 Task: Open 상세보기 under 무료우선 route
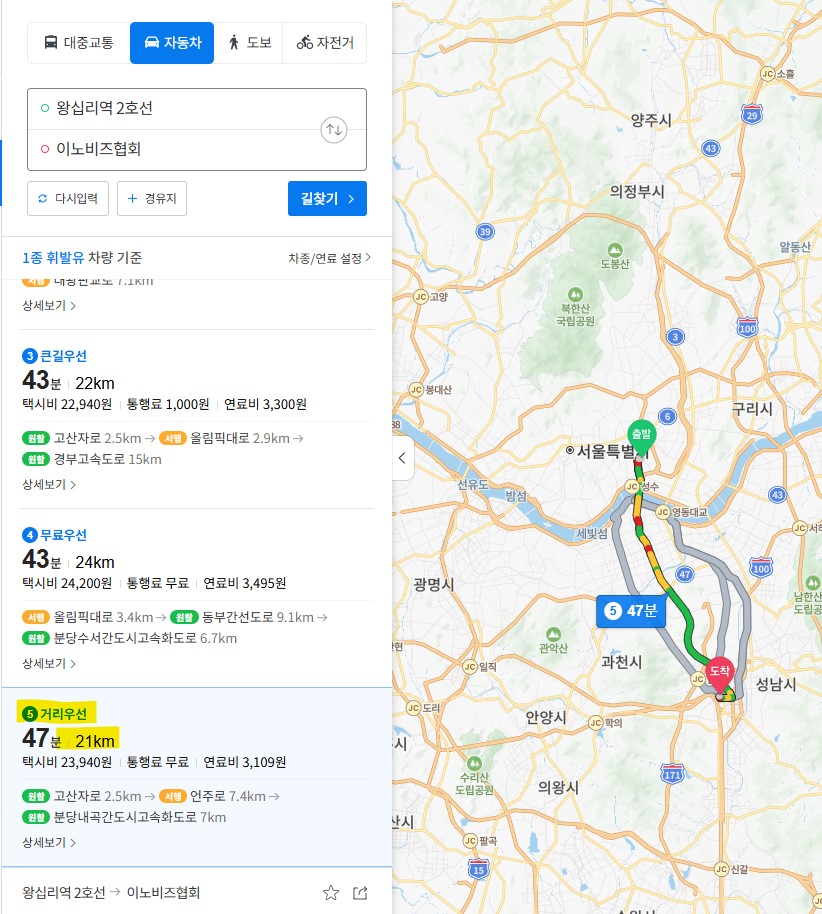(49, 663)
